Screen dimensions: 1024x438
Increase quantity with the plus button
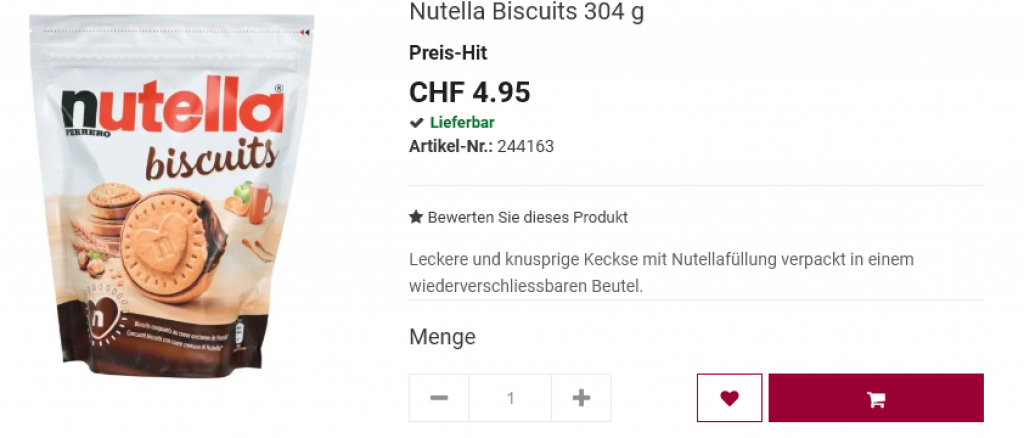point(581,398)
